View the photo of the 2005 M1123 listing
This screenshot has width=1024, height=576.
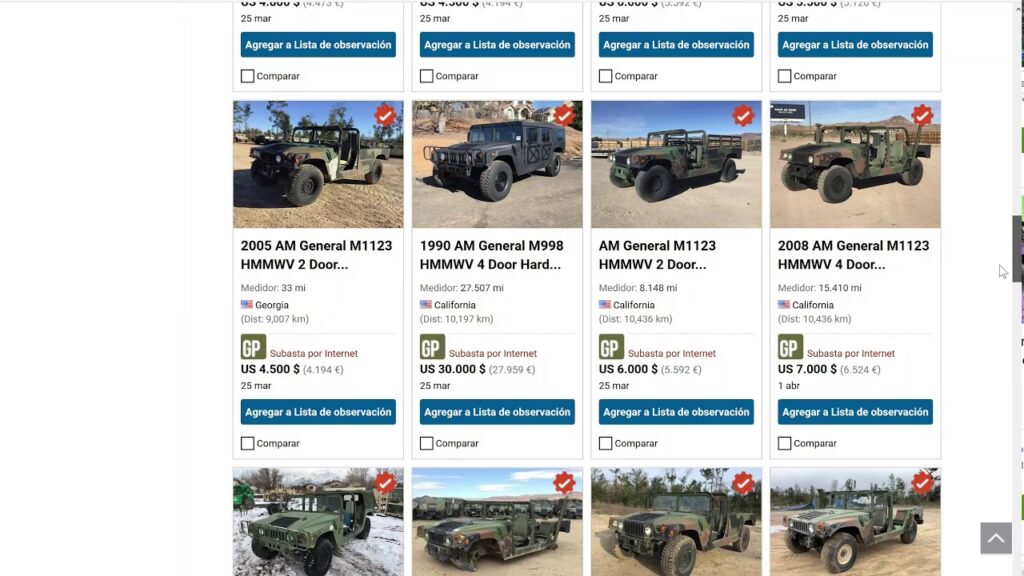pyautogui.click(x=318, y=165)
